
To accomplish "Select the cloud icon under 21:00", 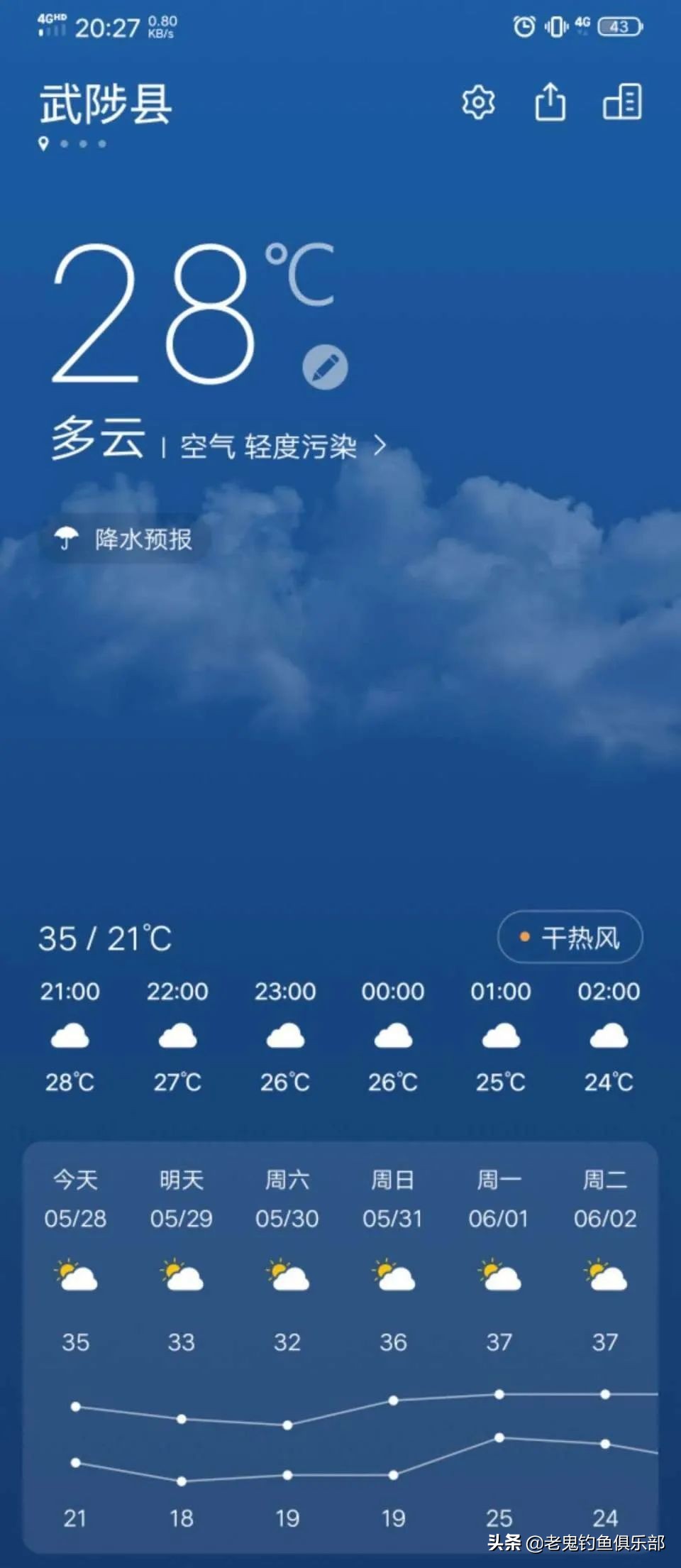I will click(x=69, y=1036).
